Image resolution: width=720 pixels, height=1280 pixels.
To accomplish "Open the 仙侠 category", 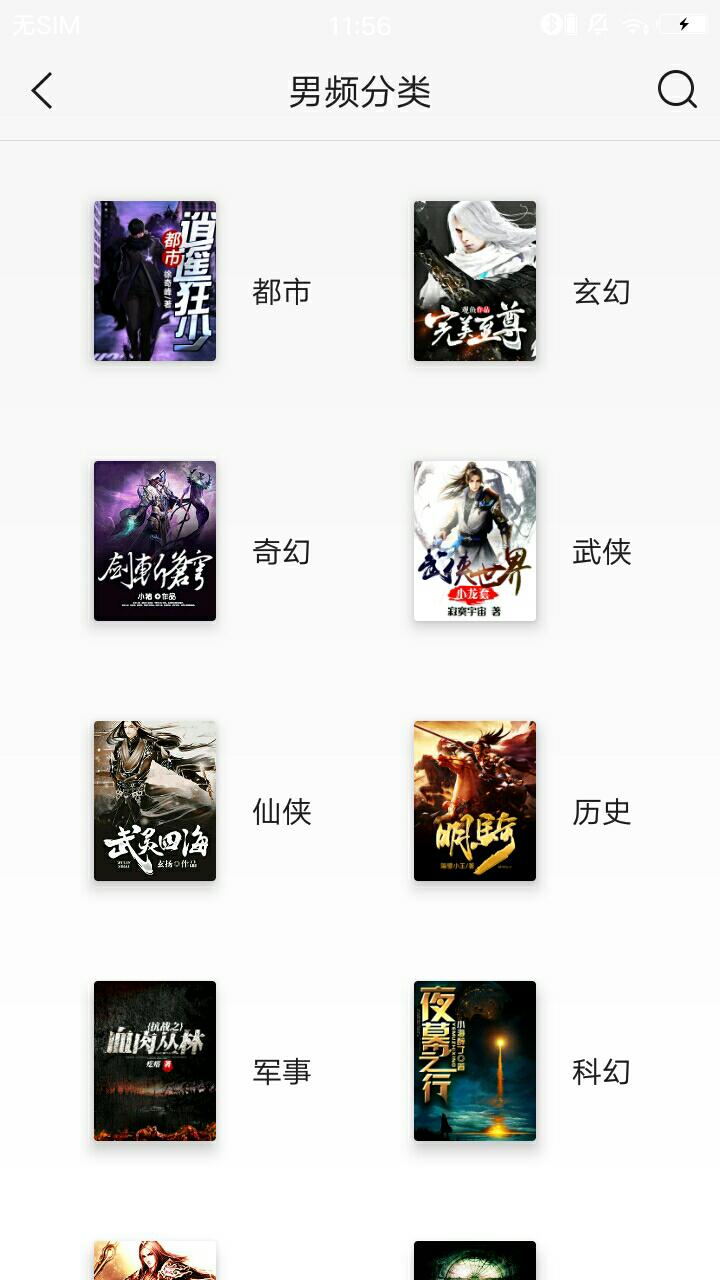I will (279, 813).
